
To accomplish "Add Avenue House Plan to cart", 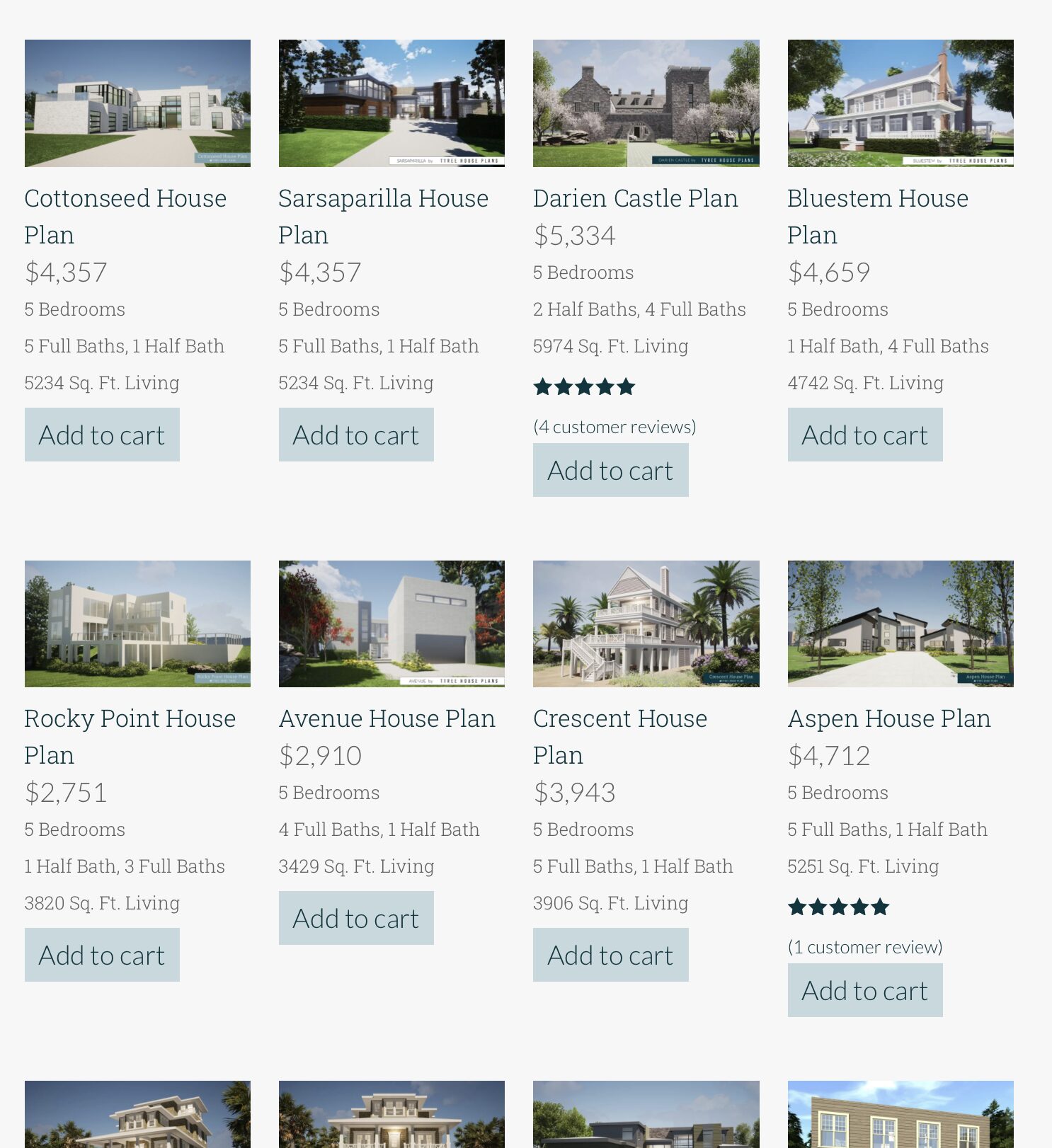I will pos(356,918).
